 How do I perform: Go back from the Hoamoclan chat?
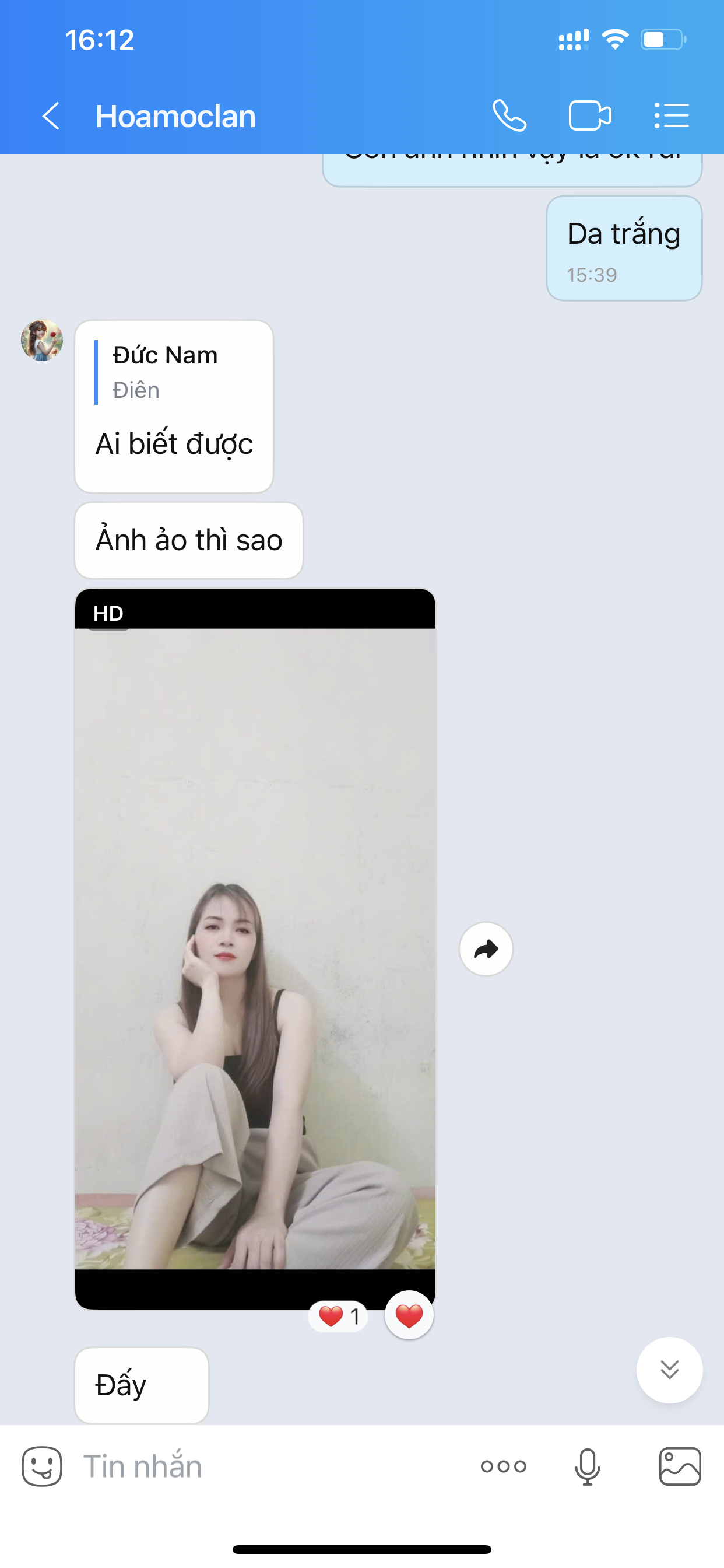pos(51,116)
